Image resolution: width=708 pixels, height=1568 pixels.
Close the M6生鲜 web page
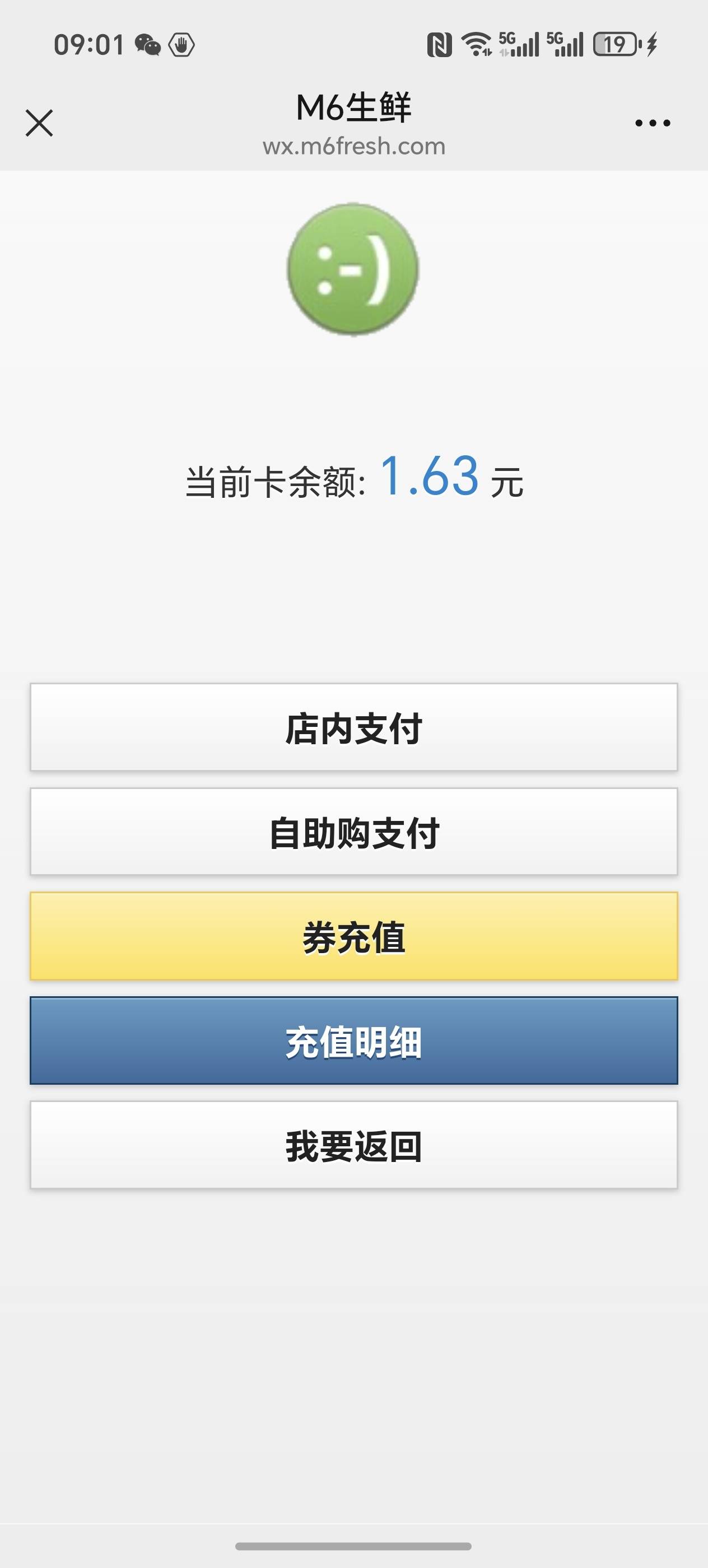tap(39, 123)
